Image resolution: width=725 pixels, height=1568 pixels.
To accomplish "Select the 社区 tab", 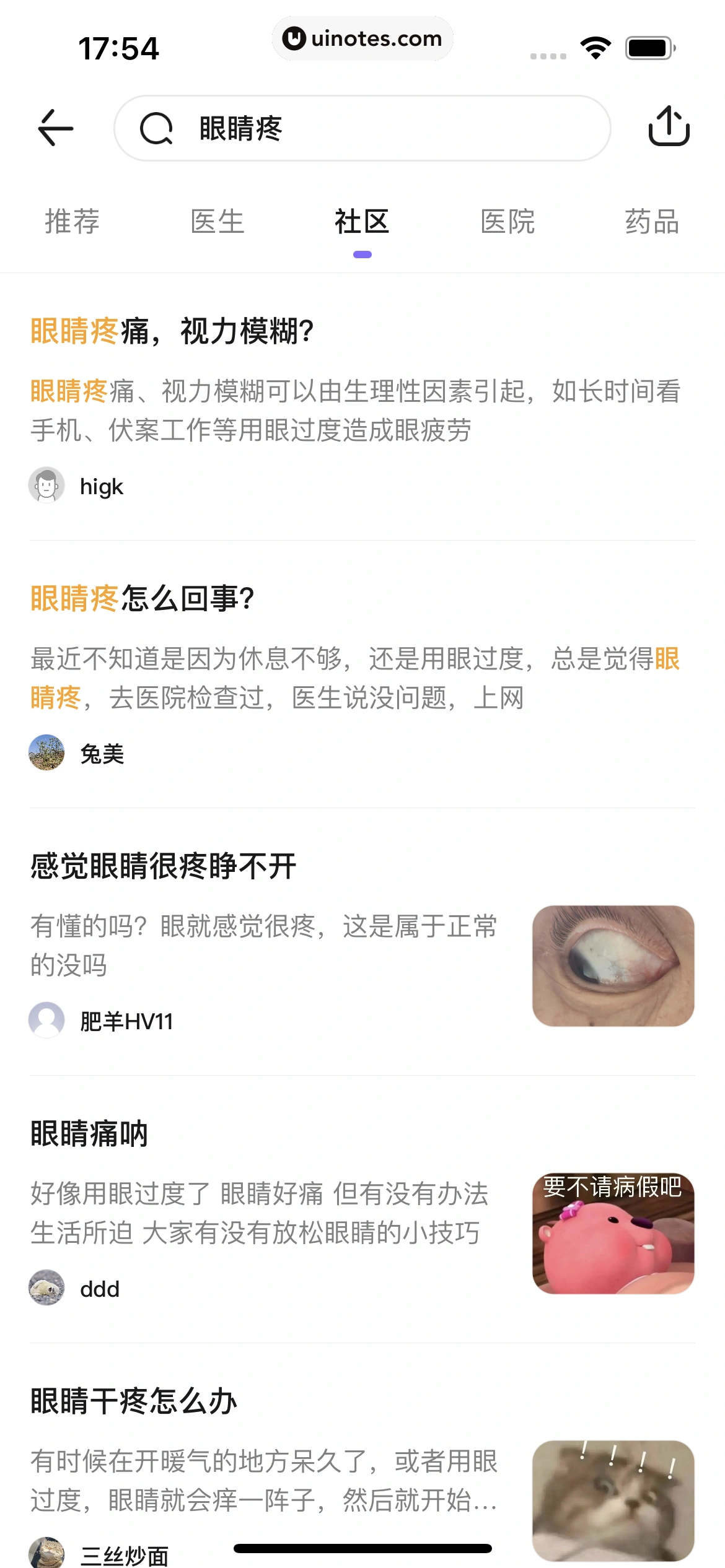I will [x=362, y=222].
